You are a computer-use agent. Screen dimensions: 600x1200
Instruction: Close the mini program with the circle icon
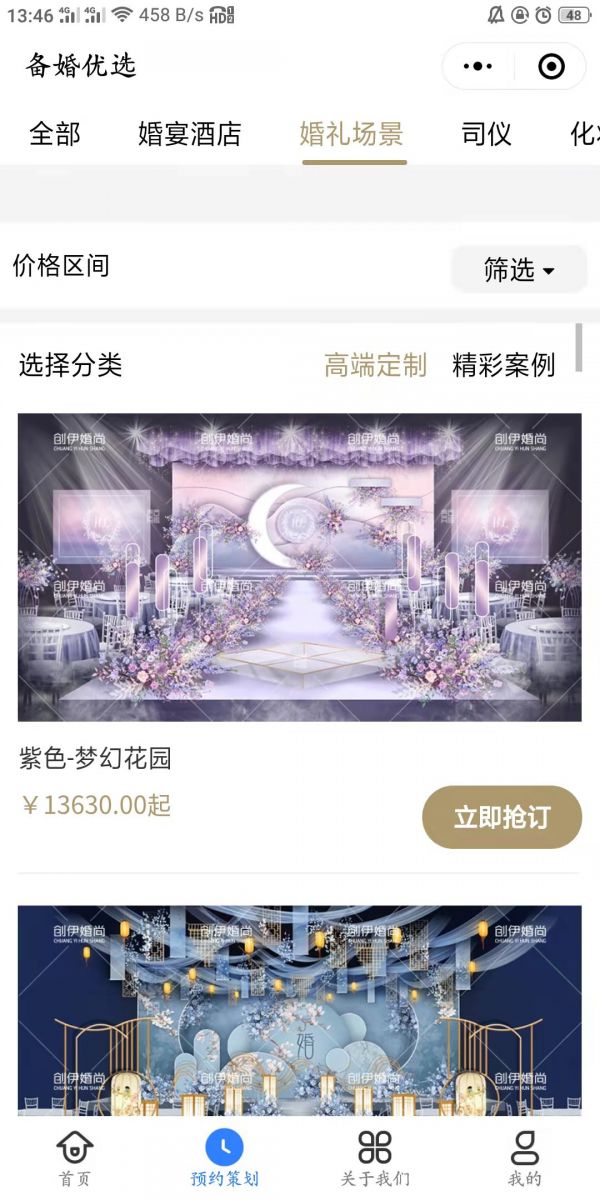551,67
